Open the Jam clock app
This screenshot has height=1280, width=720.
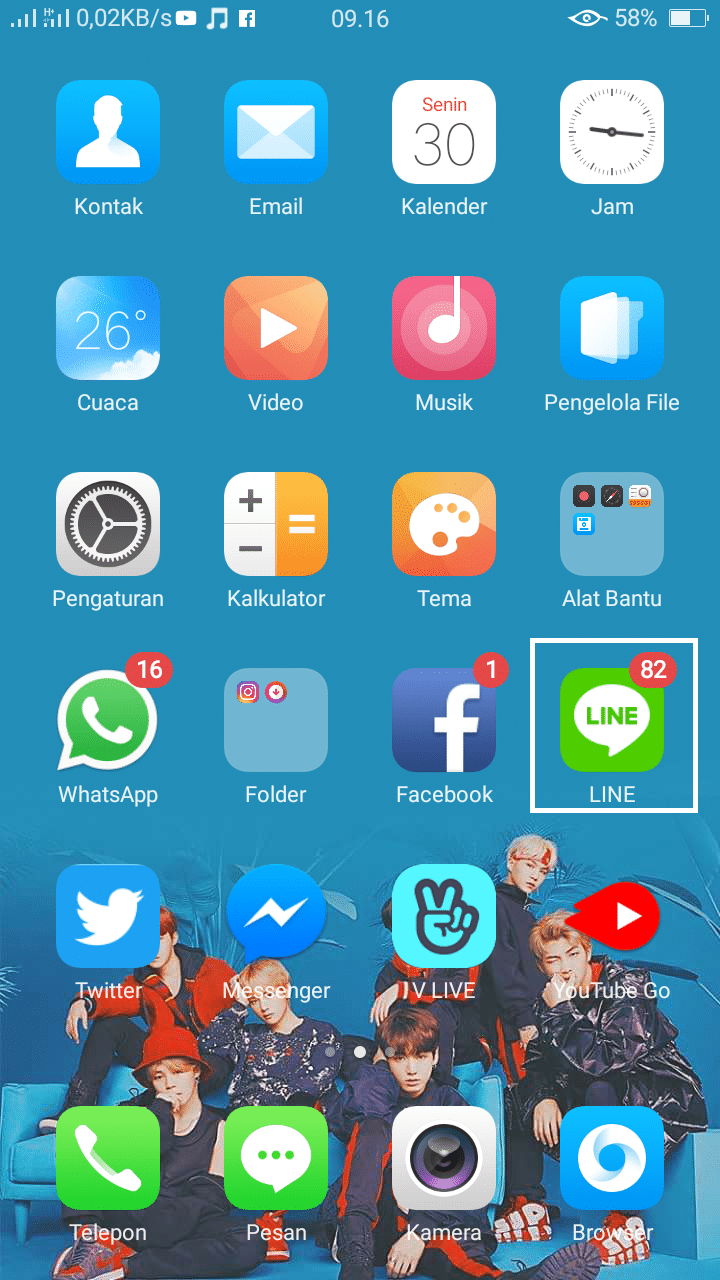[x=612, y=132]
